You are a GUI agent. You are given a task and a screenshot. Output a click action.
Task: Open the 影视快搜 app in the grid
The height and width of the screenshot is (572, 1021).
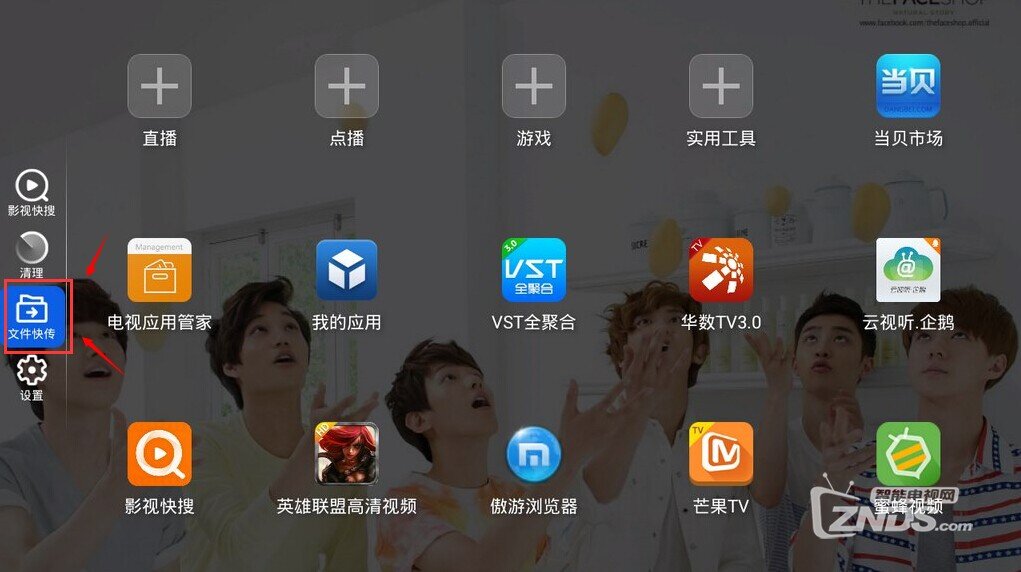pos(159,454)
